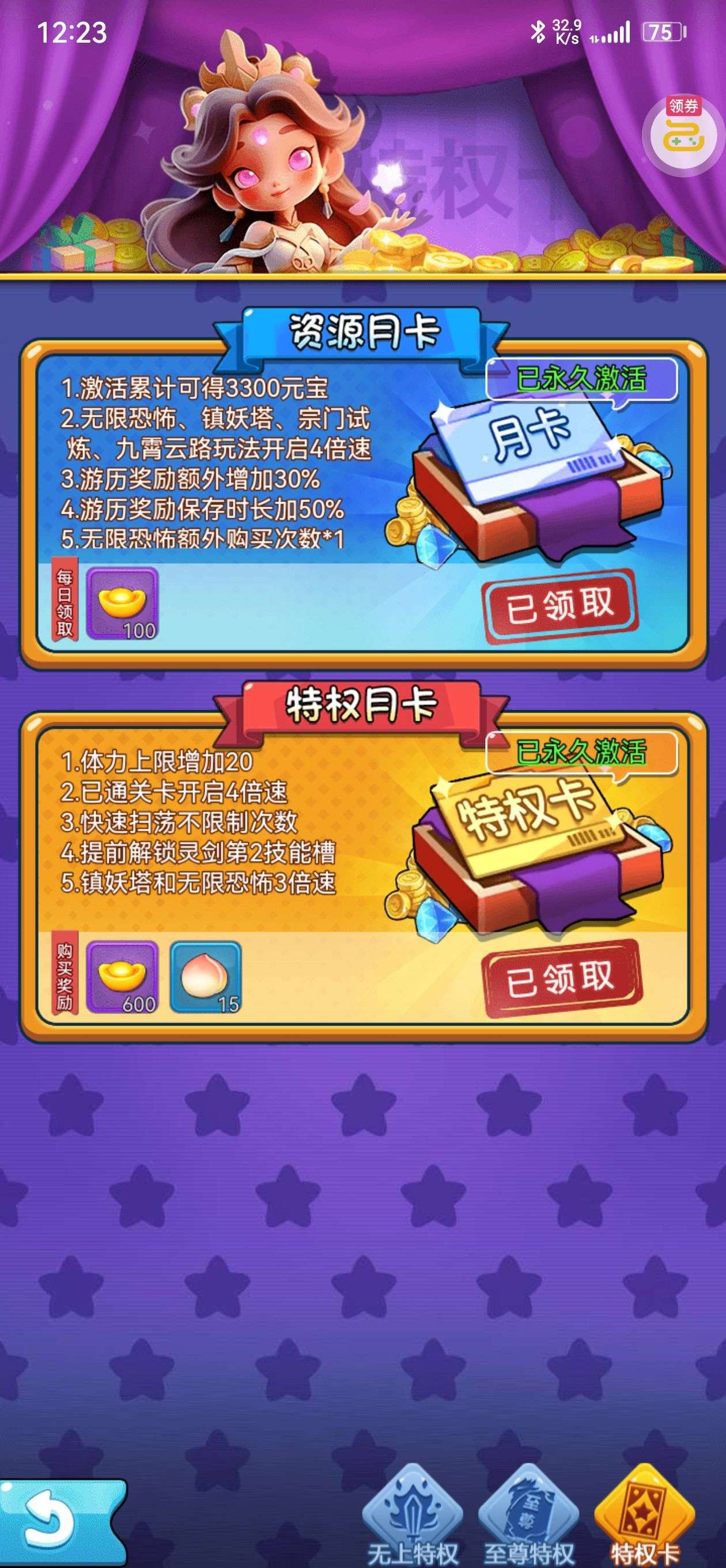The image size is (726, 1568).
Task: Switch to the 无上特权 tab
Action: click(413, 1518)
